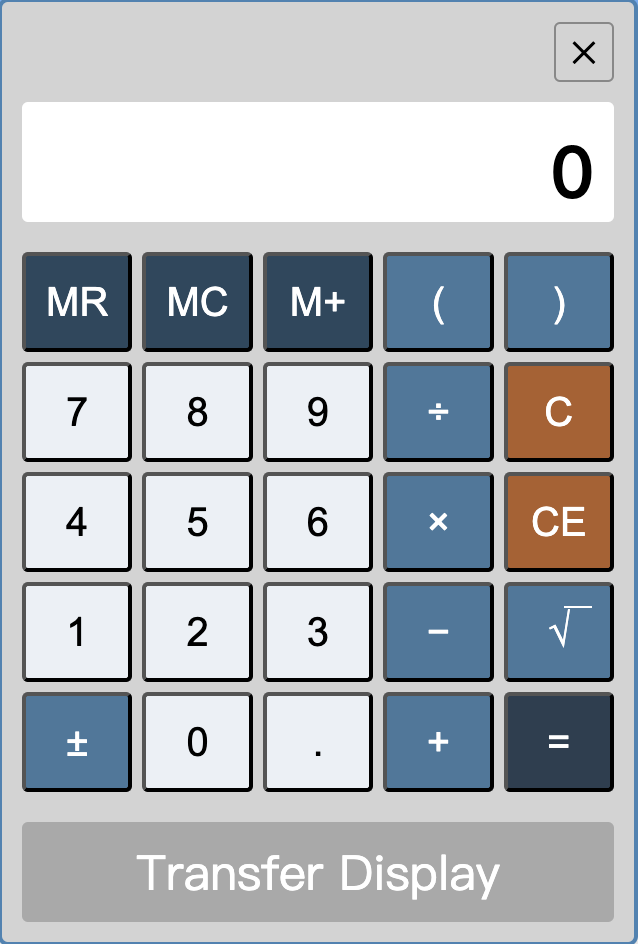
Task: Tap the plus operator
Action: pos(438,742)
